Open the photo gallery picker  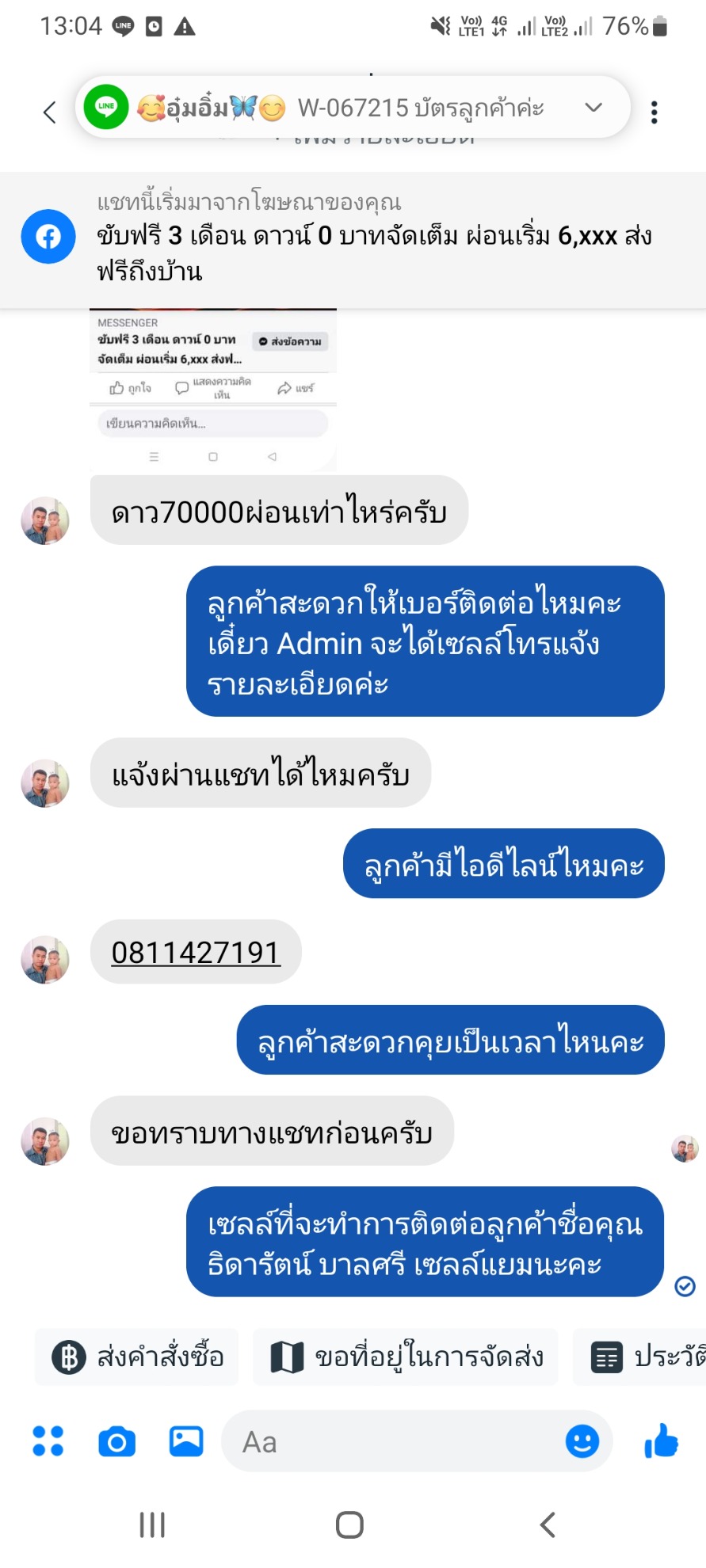[186, 1441]
